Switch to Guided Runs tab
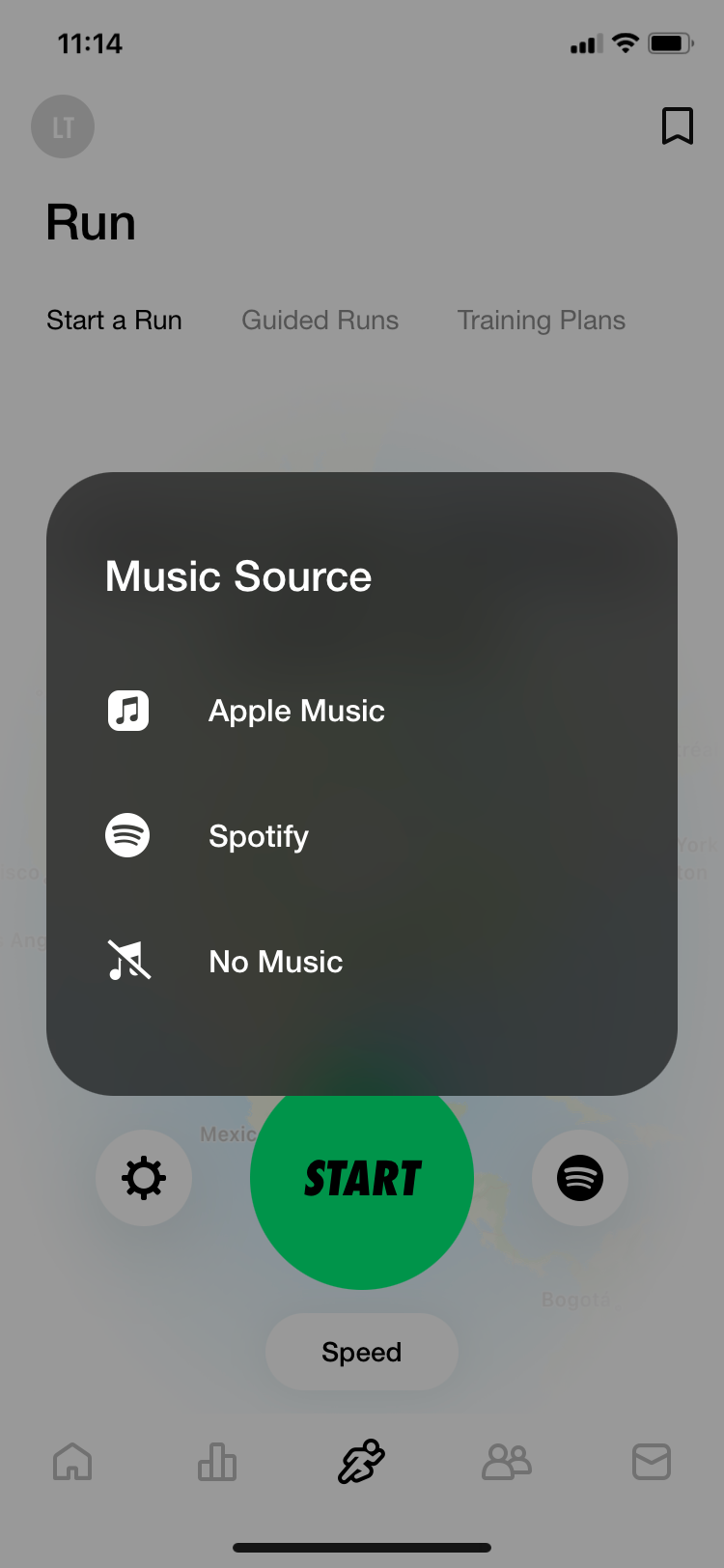The width and height of the screenshot is (724, 1568). point(320,321)
